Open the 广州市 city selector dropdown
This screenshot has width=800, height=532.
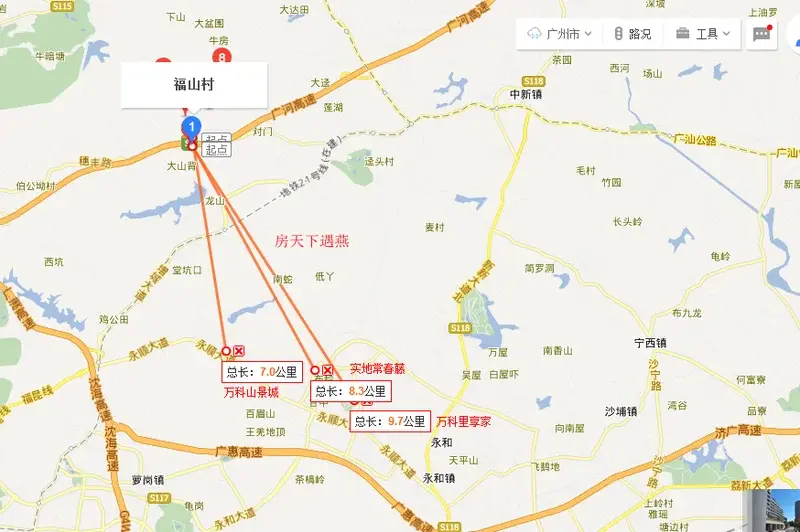[559, 33]
